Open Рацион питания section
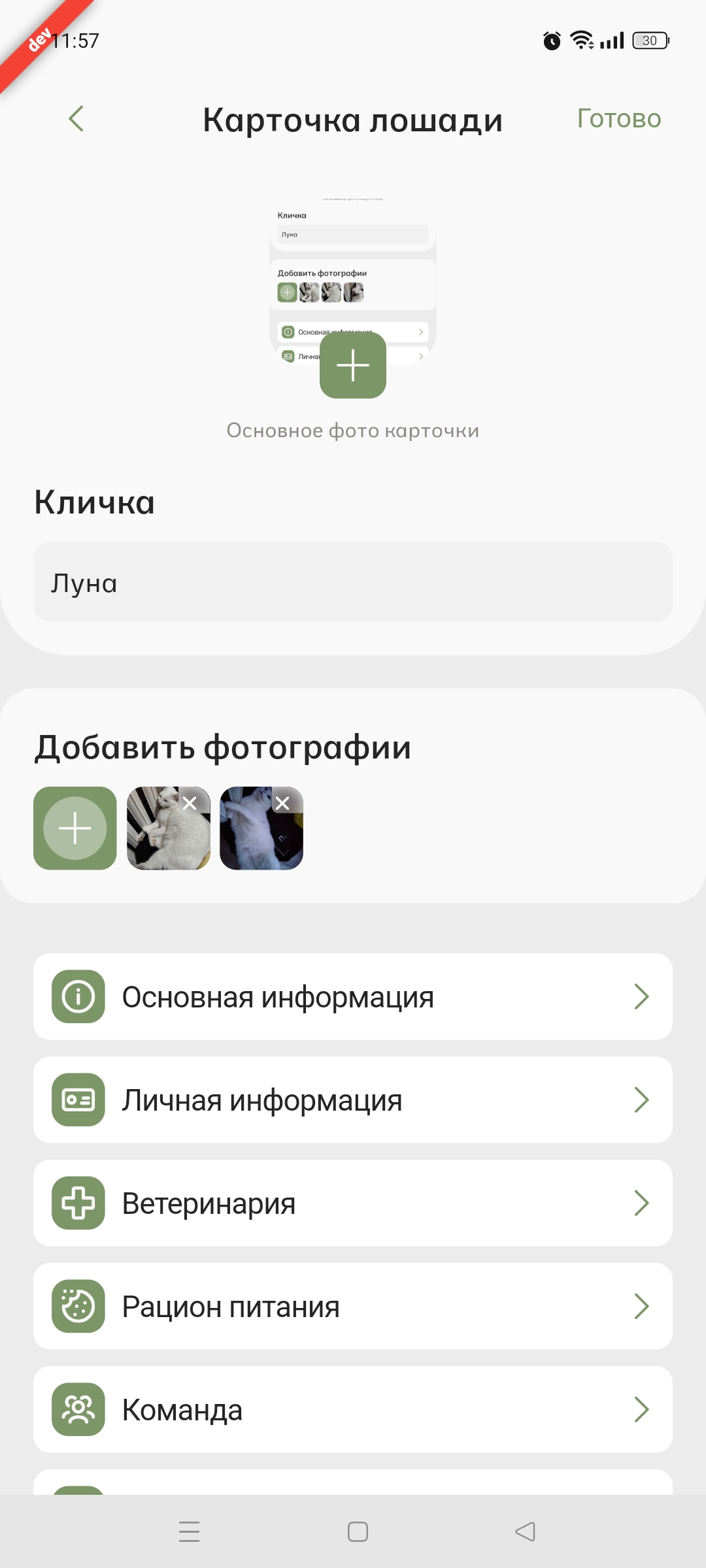The width and height of the screenshot is (706, 1568). point(353,1307)
